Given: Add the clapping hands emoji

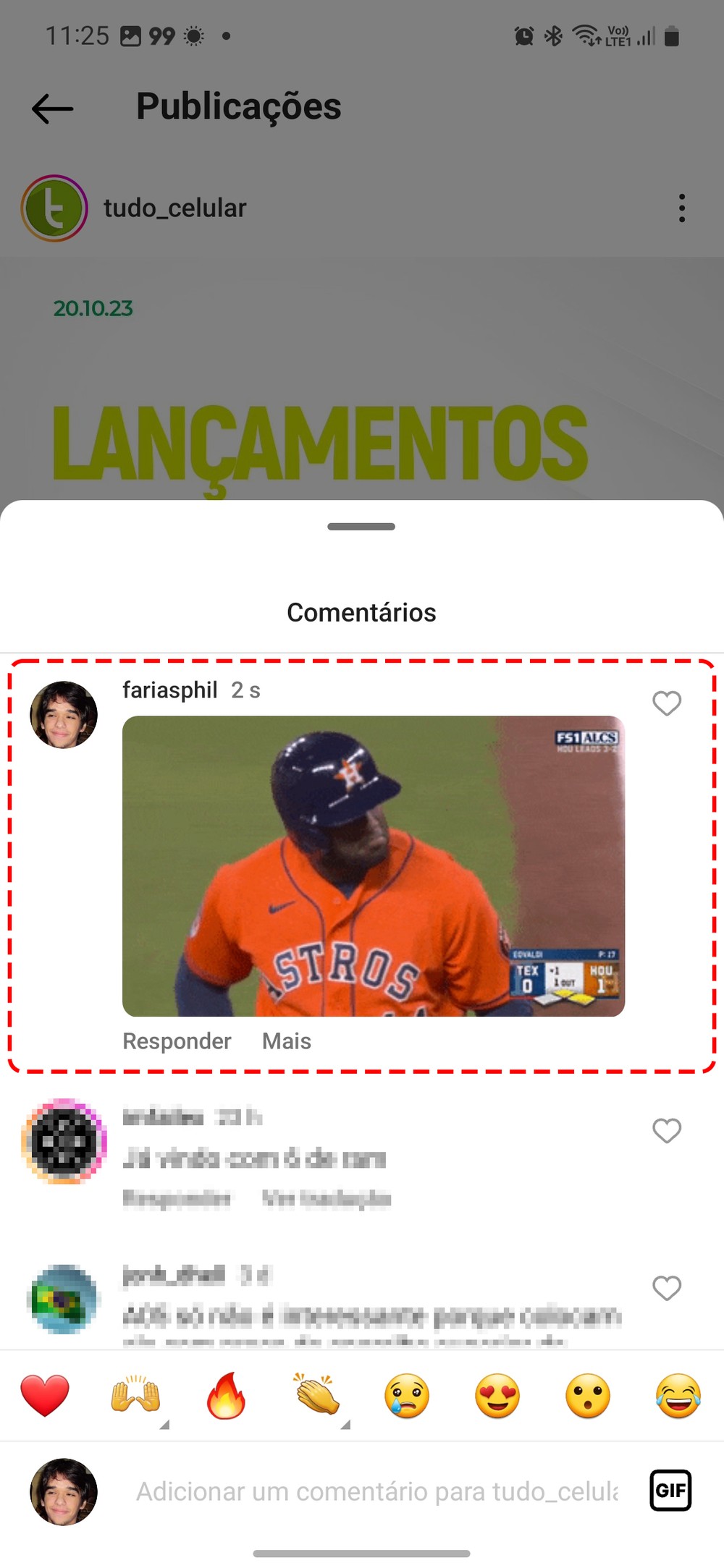Looking at the screenshot, I should tap(316, 1395).
